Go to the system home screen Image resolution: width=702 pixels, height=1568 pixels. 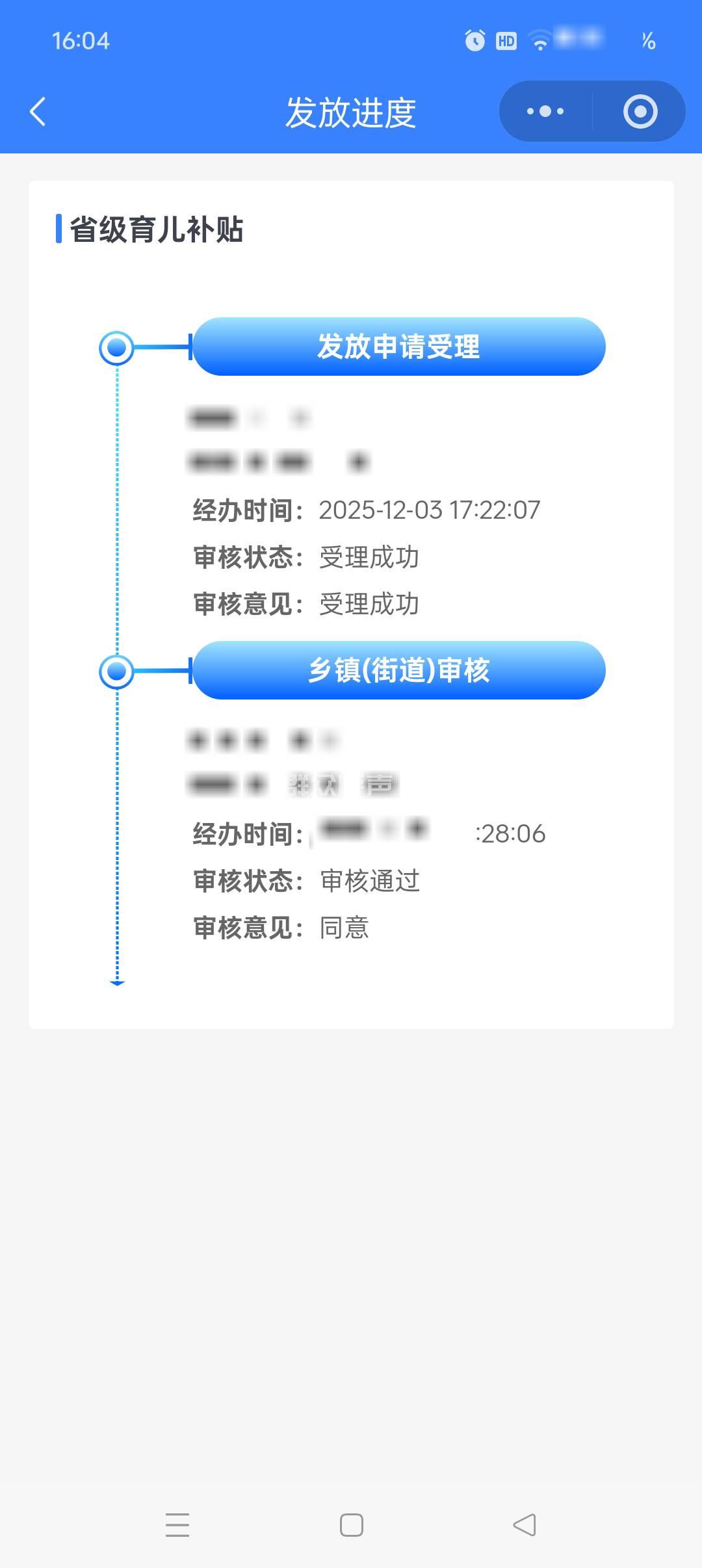pyautogui.click(x=351, y=1525)
